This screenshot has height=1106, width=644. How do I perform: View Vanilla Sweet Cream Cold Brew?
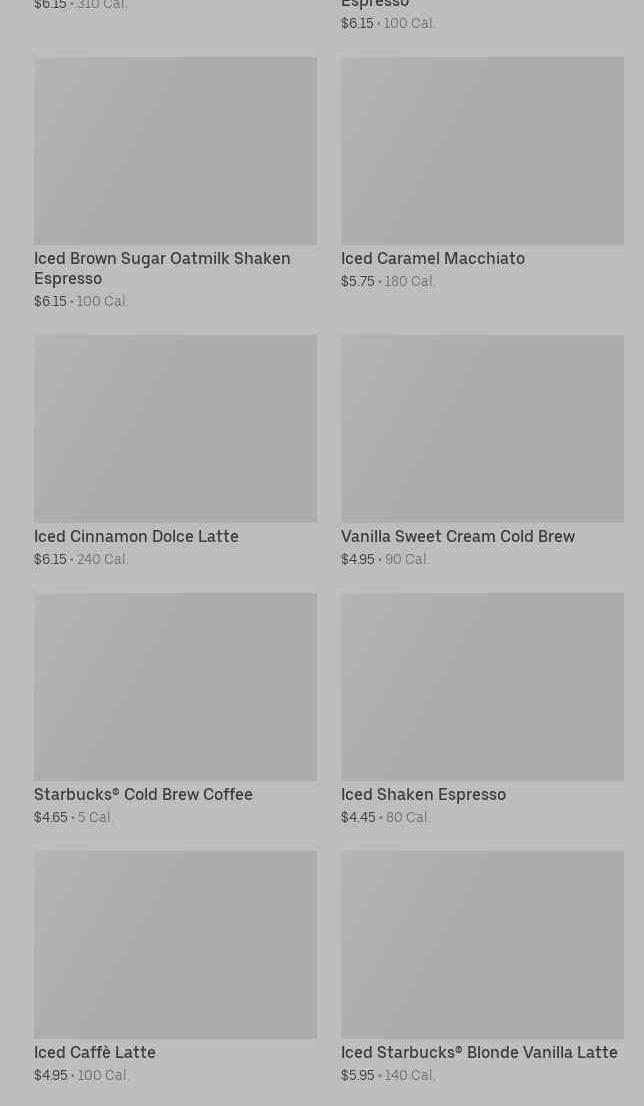(482, 429)
